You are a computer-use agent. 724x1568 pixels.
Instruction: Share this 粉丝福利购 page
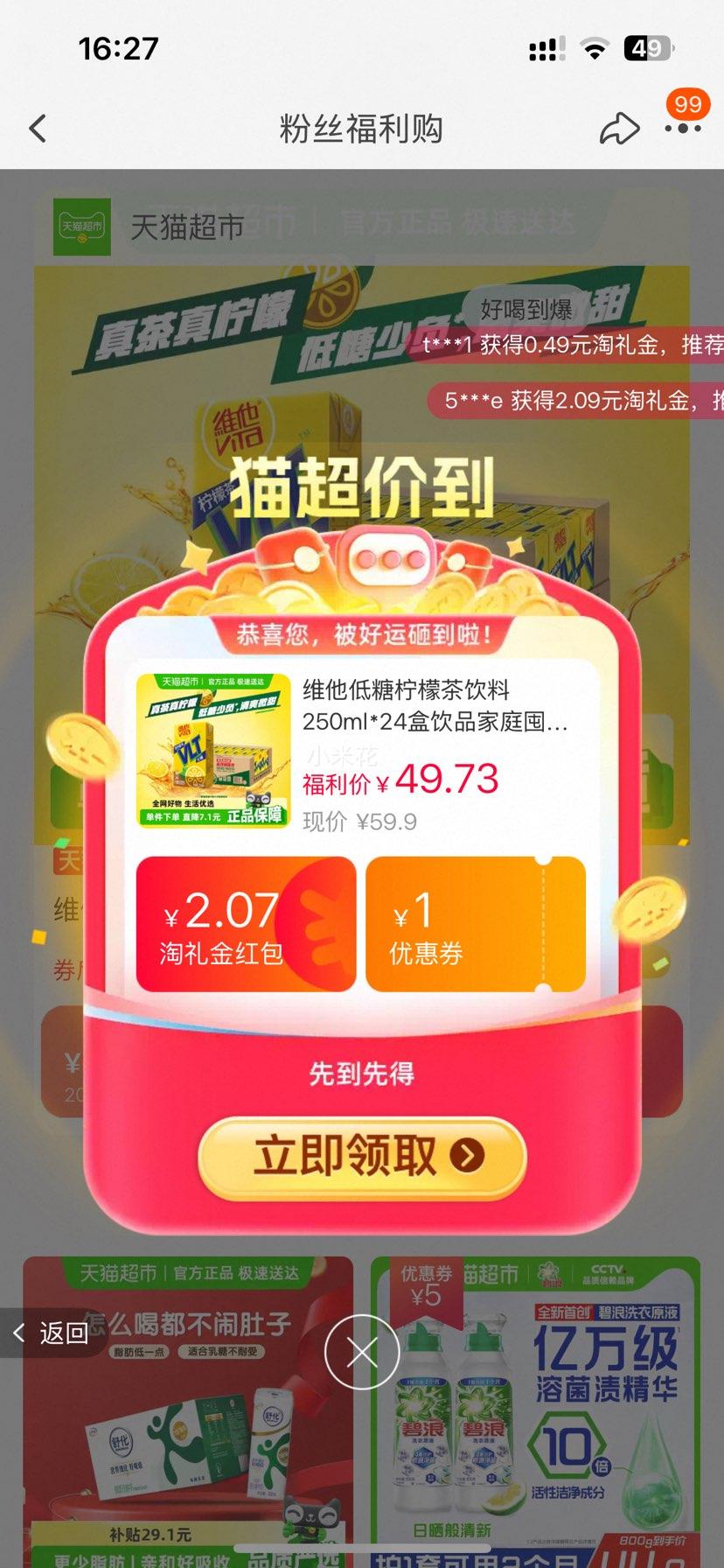pos(619,129)
